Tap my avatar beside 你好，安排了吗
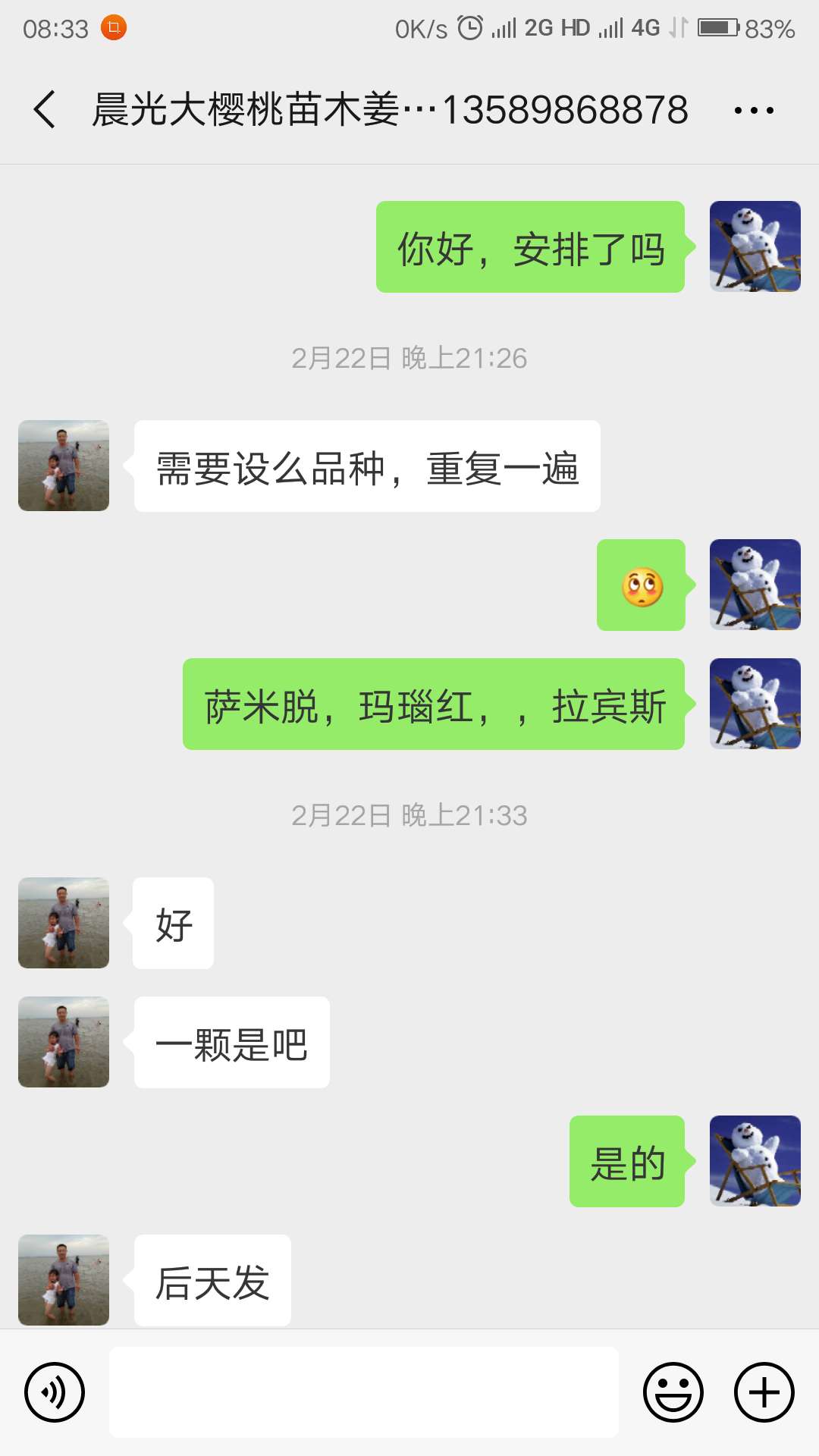Viewport: 819px width, 1456px height. tap(755, 246)
